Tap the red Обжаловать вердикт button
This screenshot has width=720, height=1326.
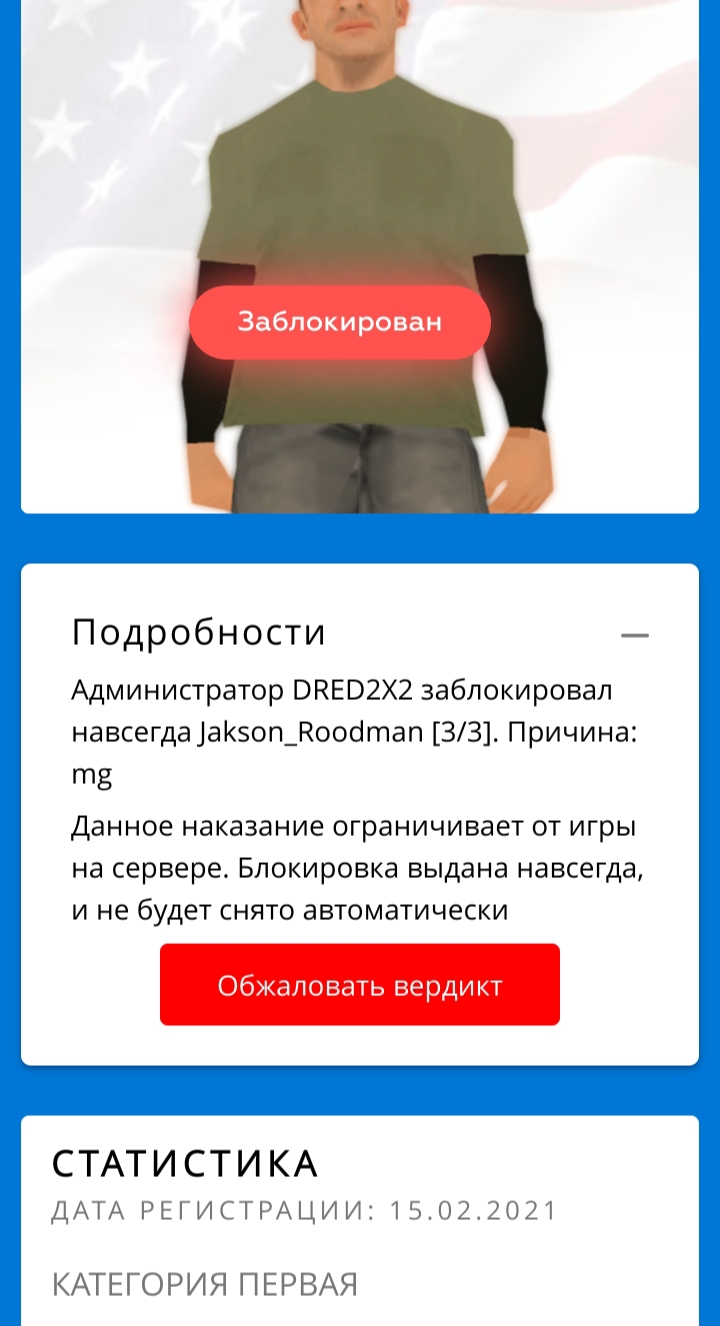[359, 985]
